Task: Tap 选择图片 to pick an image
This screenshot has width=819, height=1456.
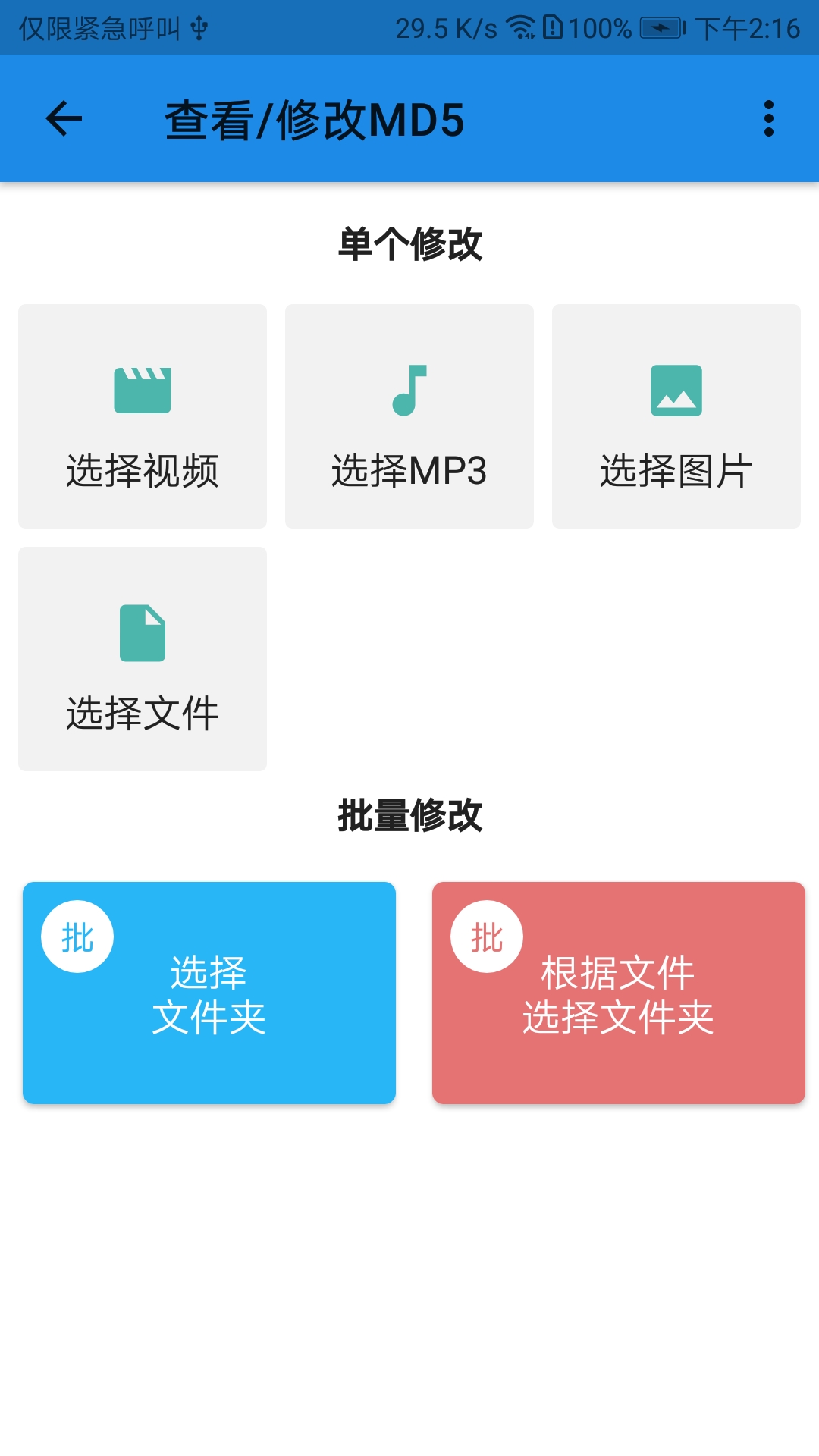Action: pyautogui.click(x=677, y=470)
